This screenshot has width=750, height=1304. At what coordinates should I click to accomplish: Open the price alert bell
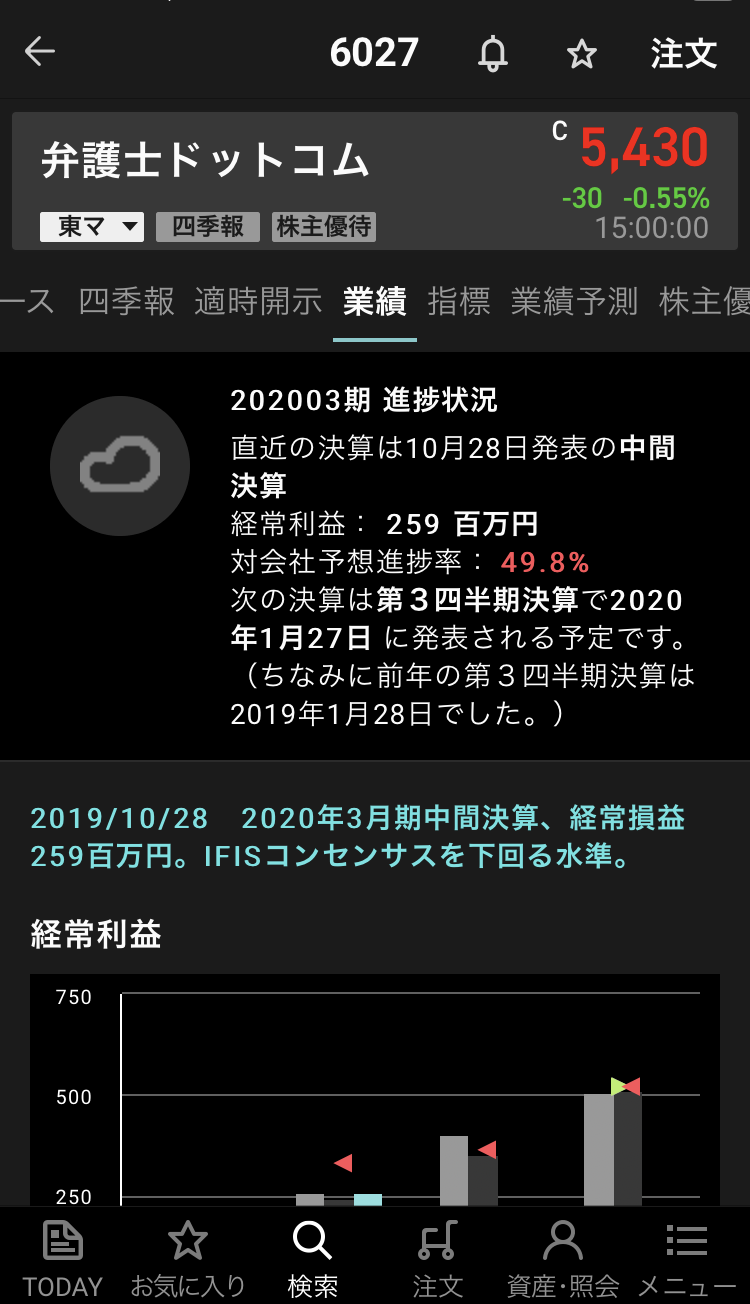[492, 54]
